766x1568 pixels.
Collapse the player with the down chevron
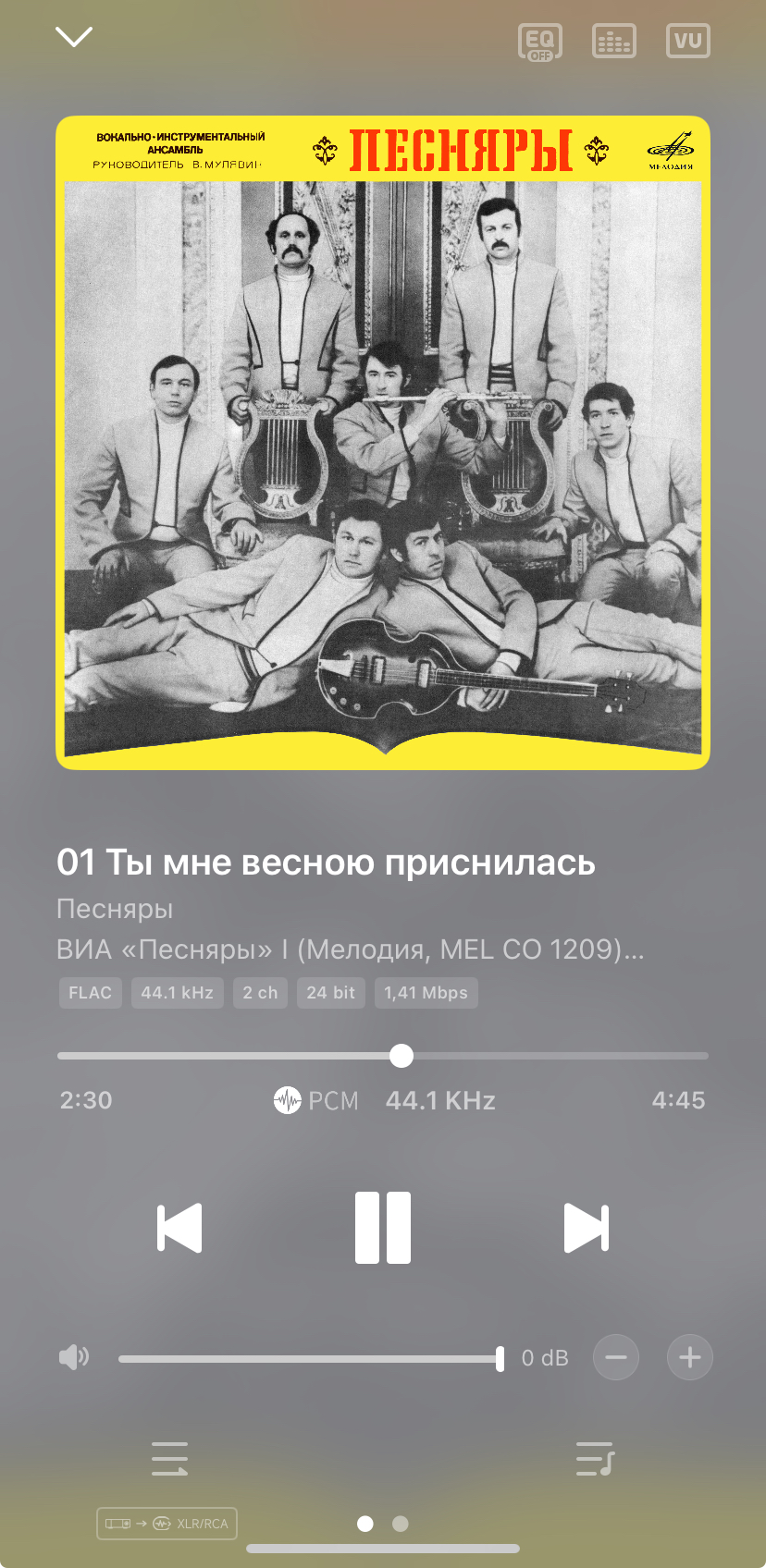[74, 37]
